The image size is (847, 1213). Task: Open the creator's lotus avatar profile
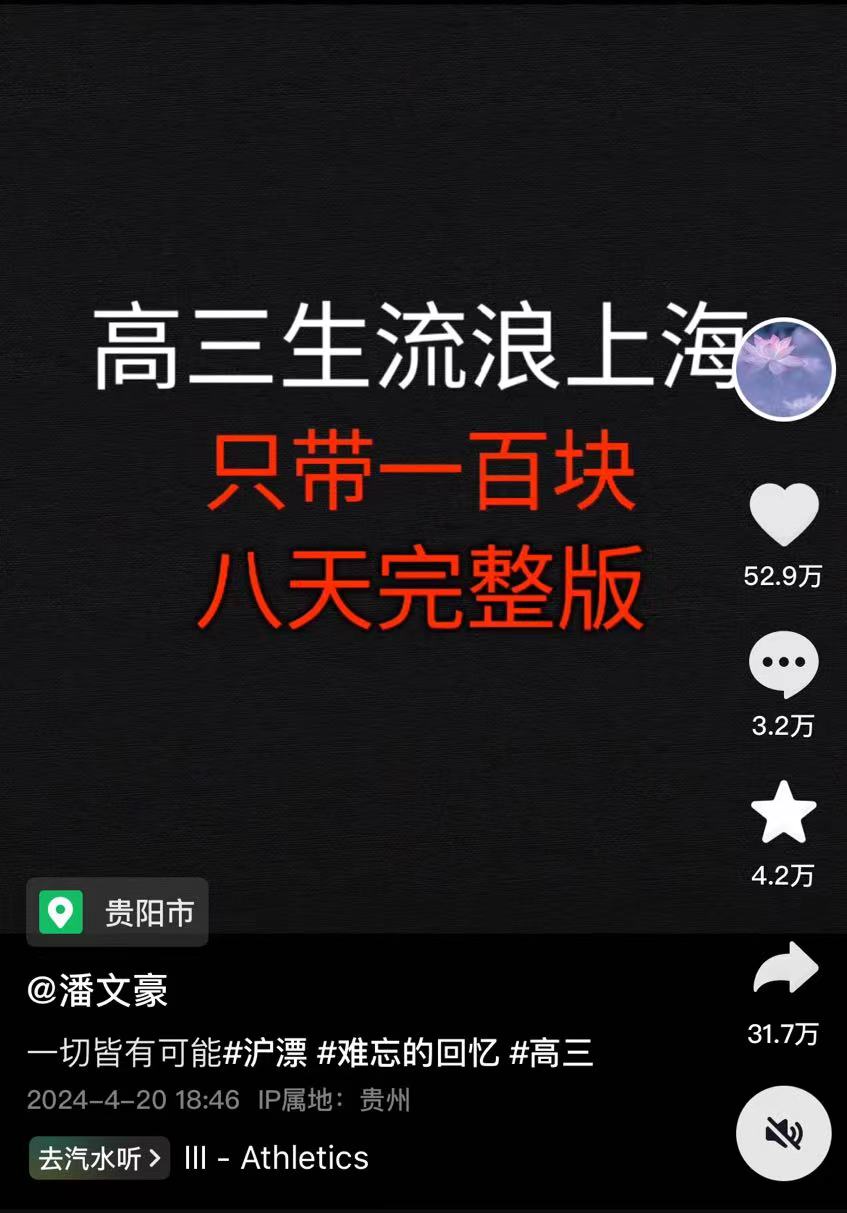(x=784, y=370)
